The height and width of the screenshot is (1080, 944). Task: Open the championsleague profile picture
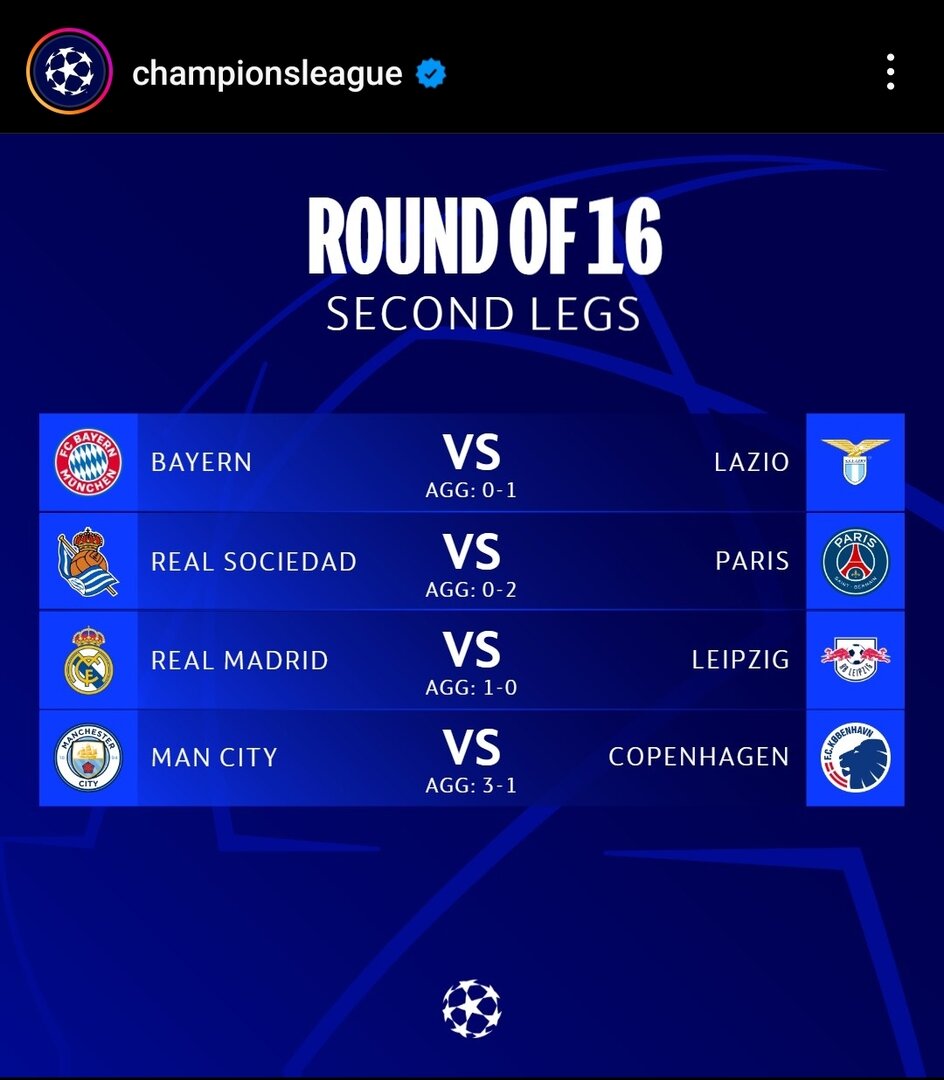click(67, 73)
